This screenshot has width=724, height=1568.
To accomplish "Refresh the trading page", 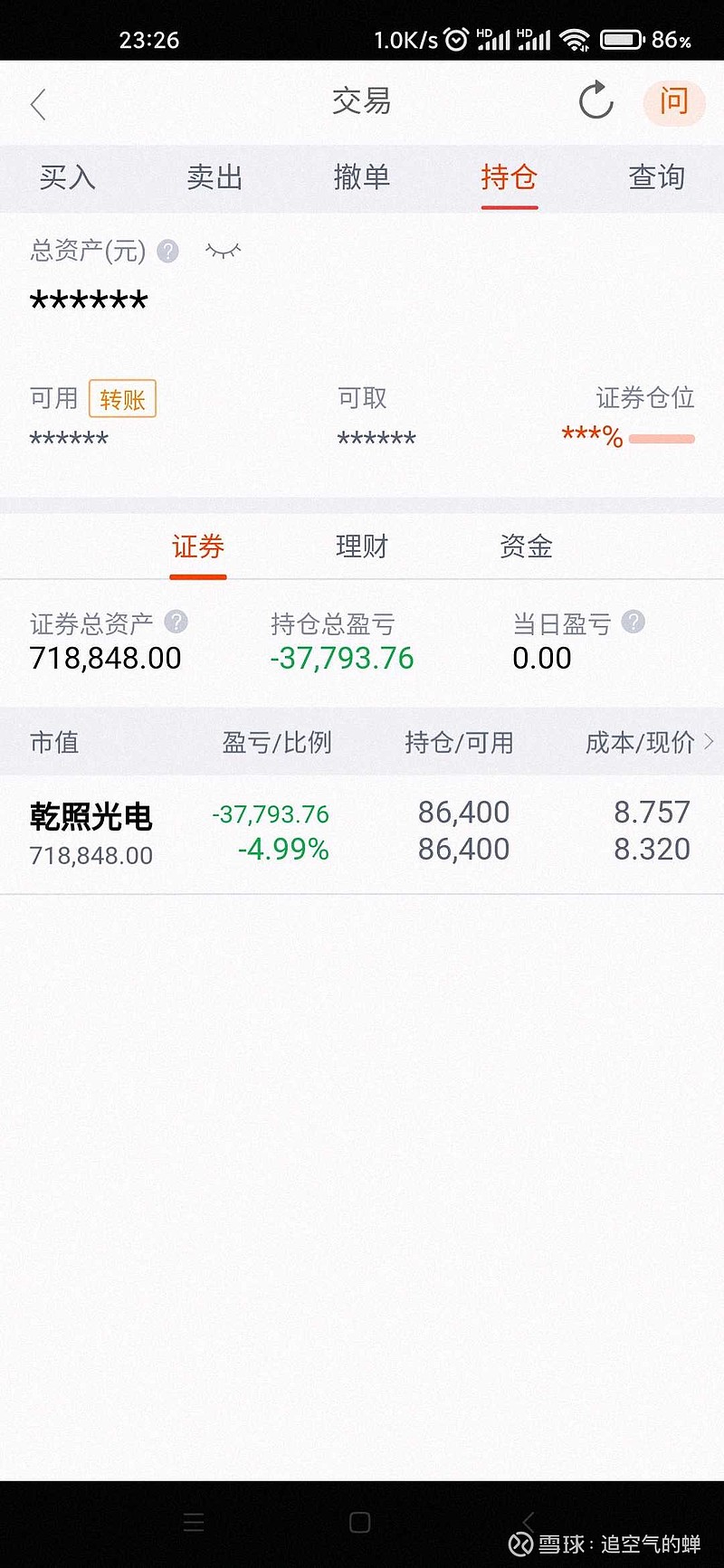I will pos(596,100).
